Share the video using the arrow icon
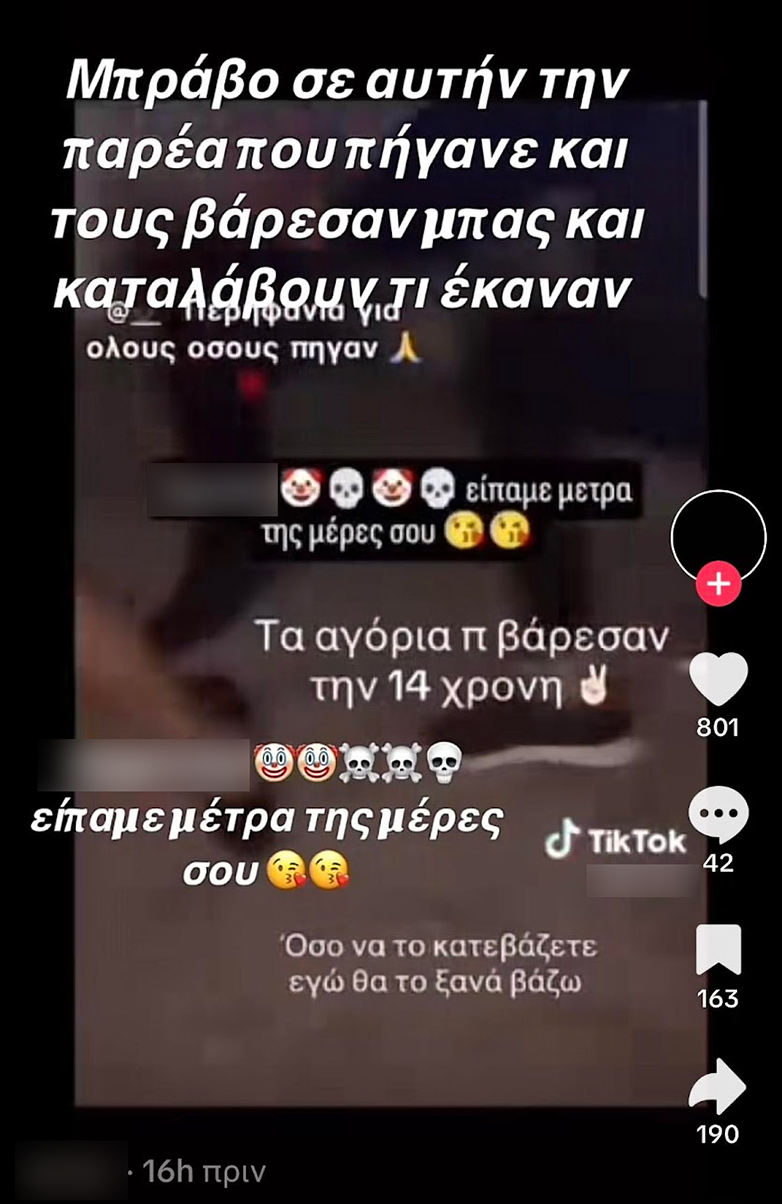The width and height of the screenshot is (782, 1204). point(719,1086)
